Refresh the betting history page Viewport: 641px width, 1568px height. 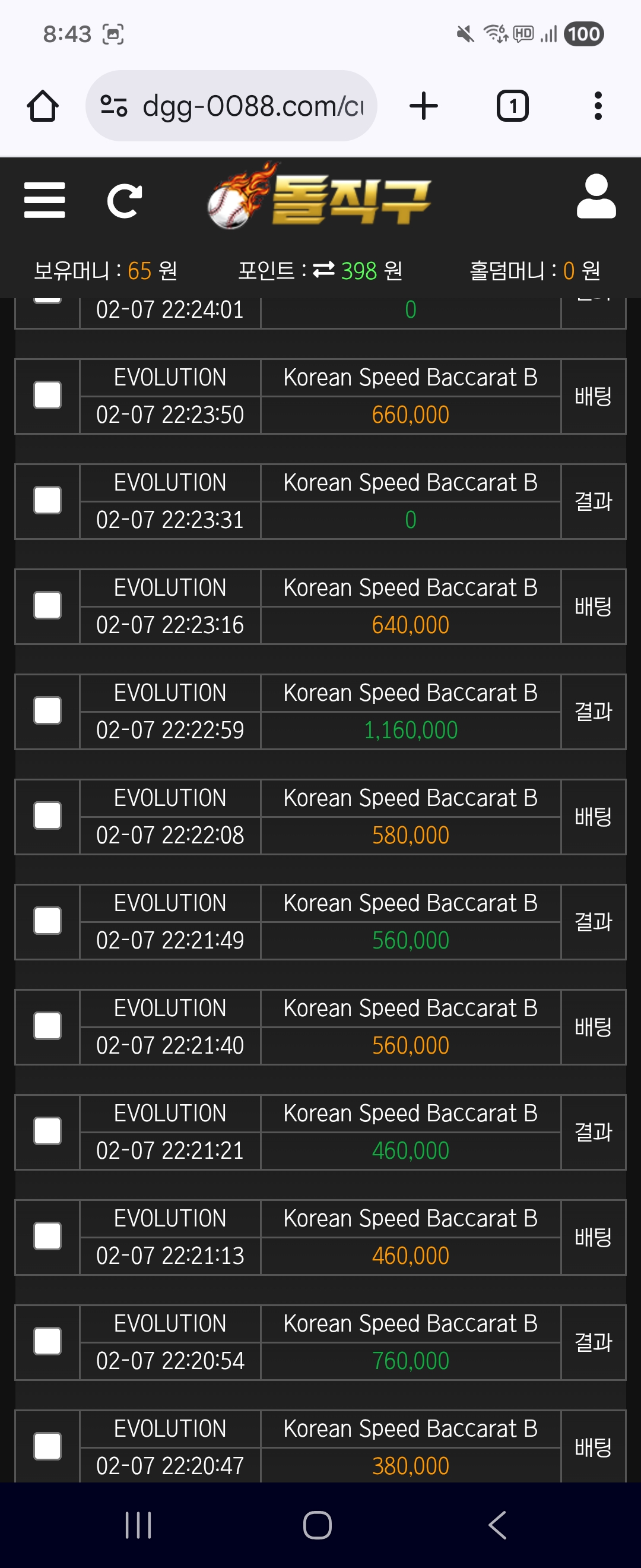pos(123,200)
